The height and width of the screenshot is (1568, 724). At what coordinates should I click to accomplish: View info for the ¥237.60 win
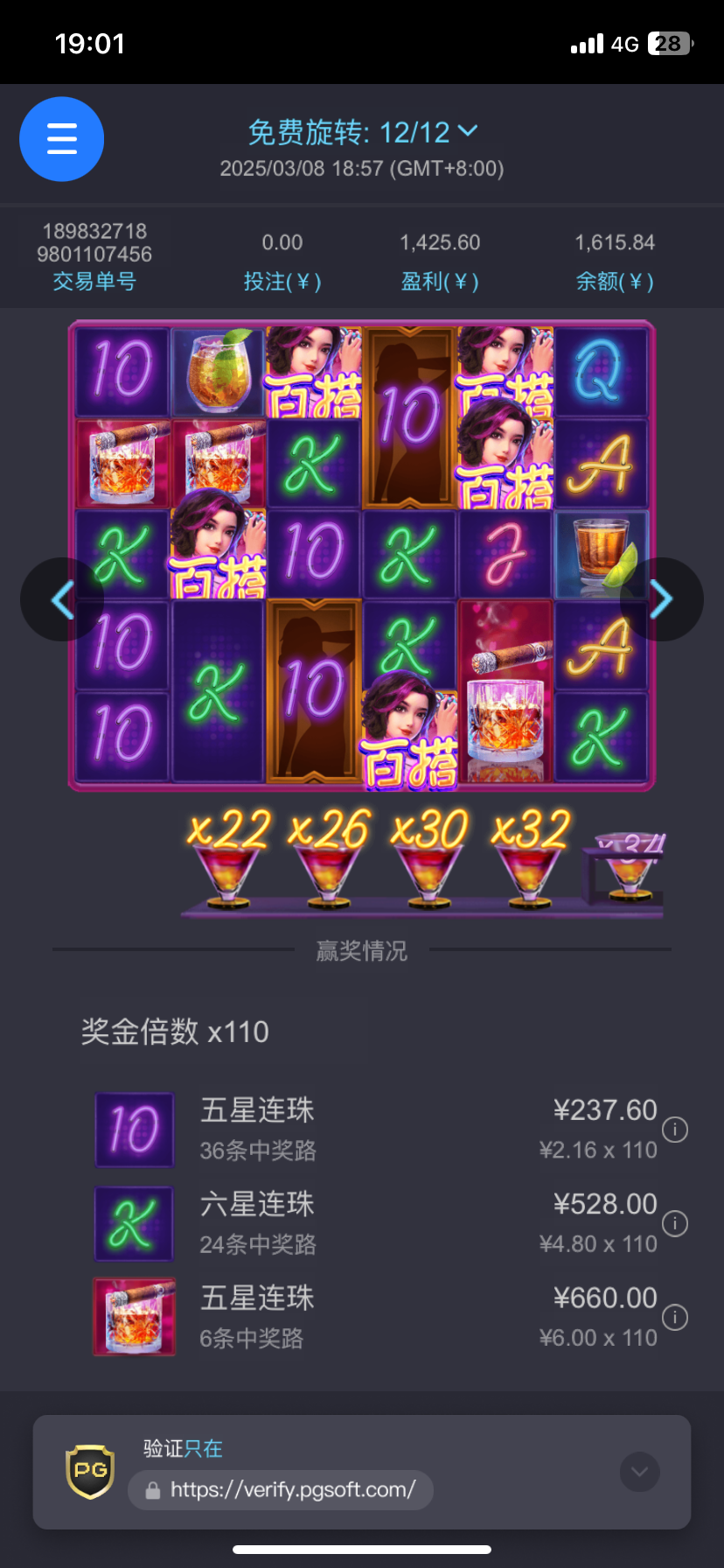[674, 1130]
